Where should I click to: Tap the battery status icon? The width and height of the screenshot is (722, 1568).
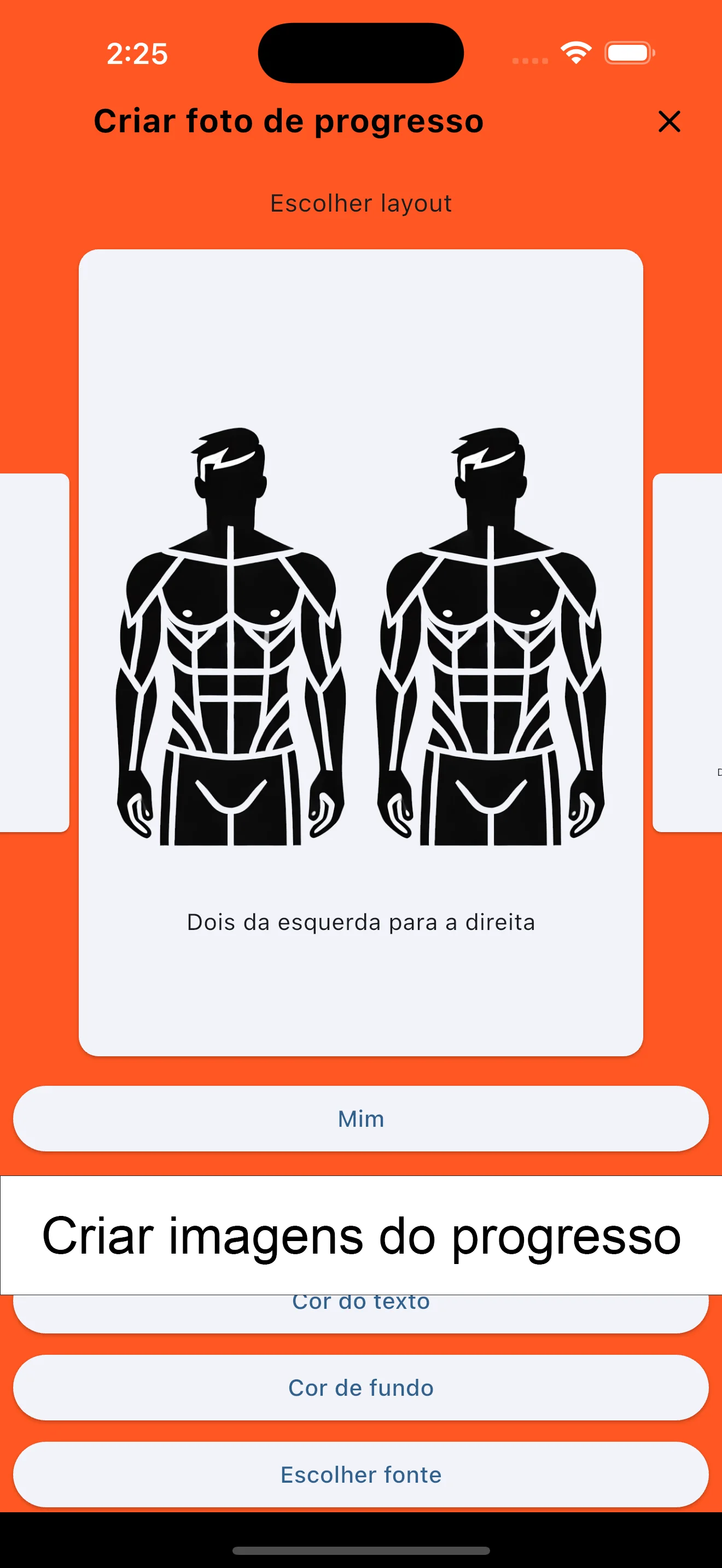click(630, 54)
